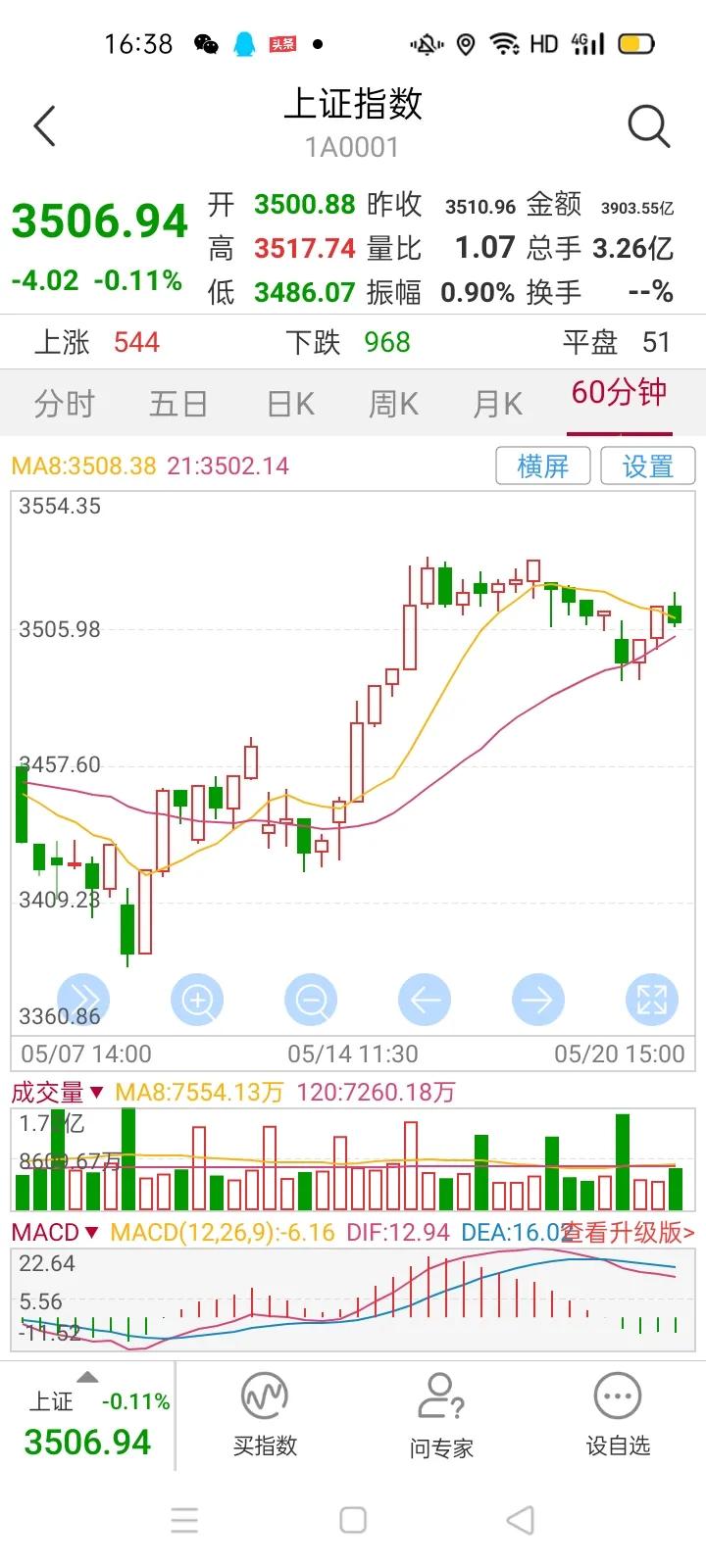Move chart left with the arrow icon
The image size is (706, 1568).
click(425, 1000)
